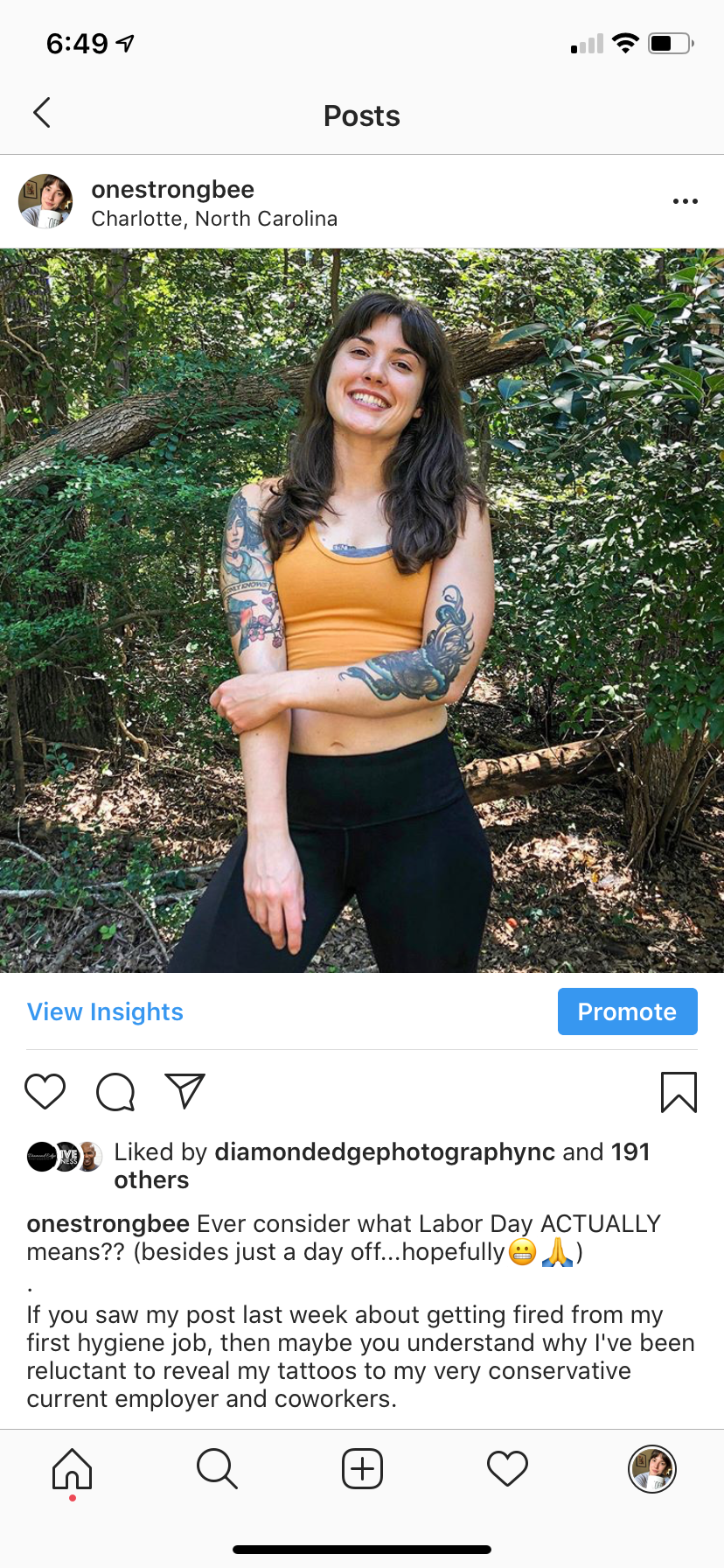Open the post photo
This screenshot has width=724, height=1568.
362,611
